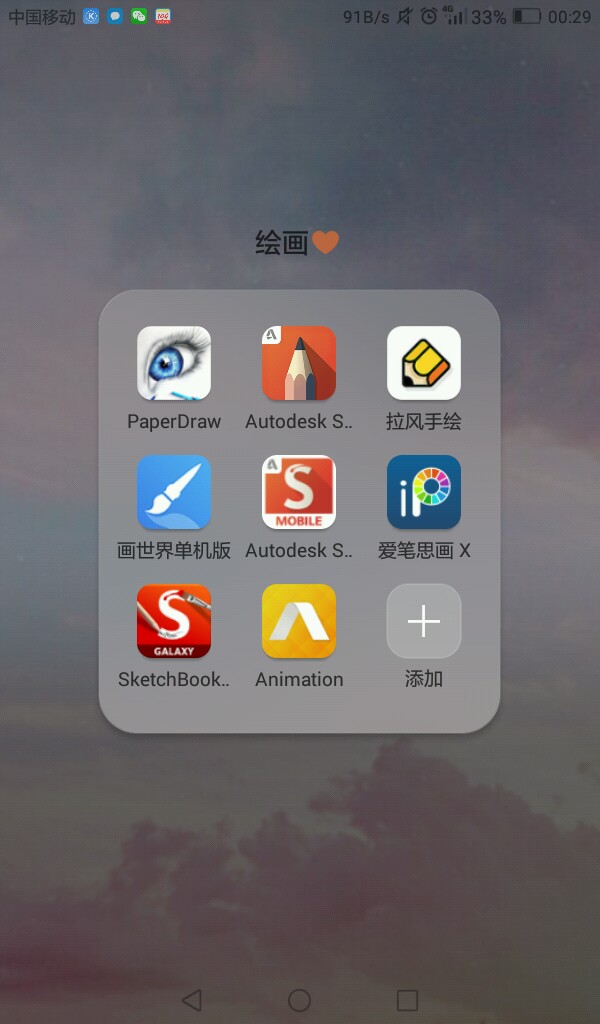Tap 添加 to add apps to folder
Viewport: 600px width, 1024px height.
point(424,621)
